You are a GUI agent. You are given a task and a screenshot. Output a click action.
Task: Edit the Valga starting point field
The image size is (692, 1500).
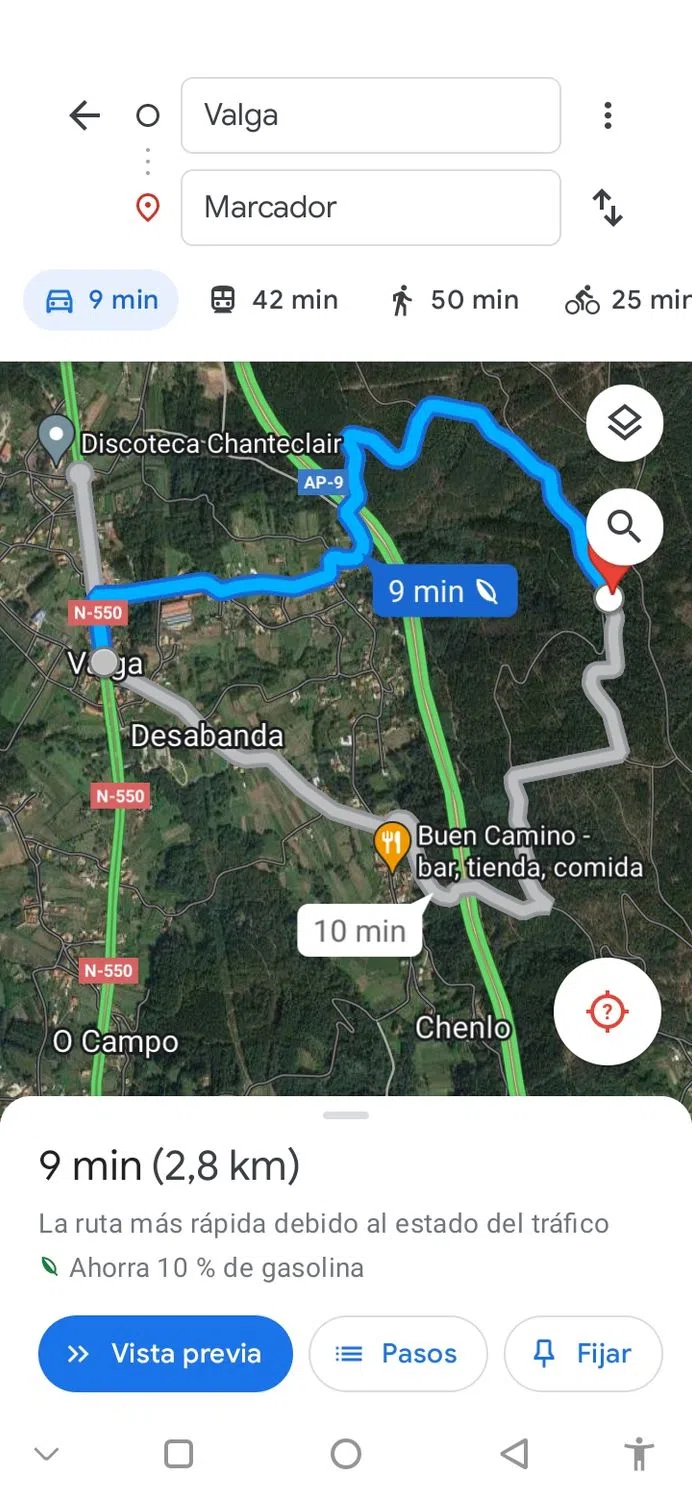pyautogui.click(x=370, y=116)
